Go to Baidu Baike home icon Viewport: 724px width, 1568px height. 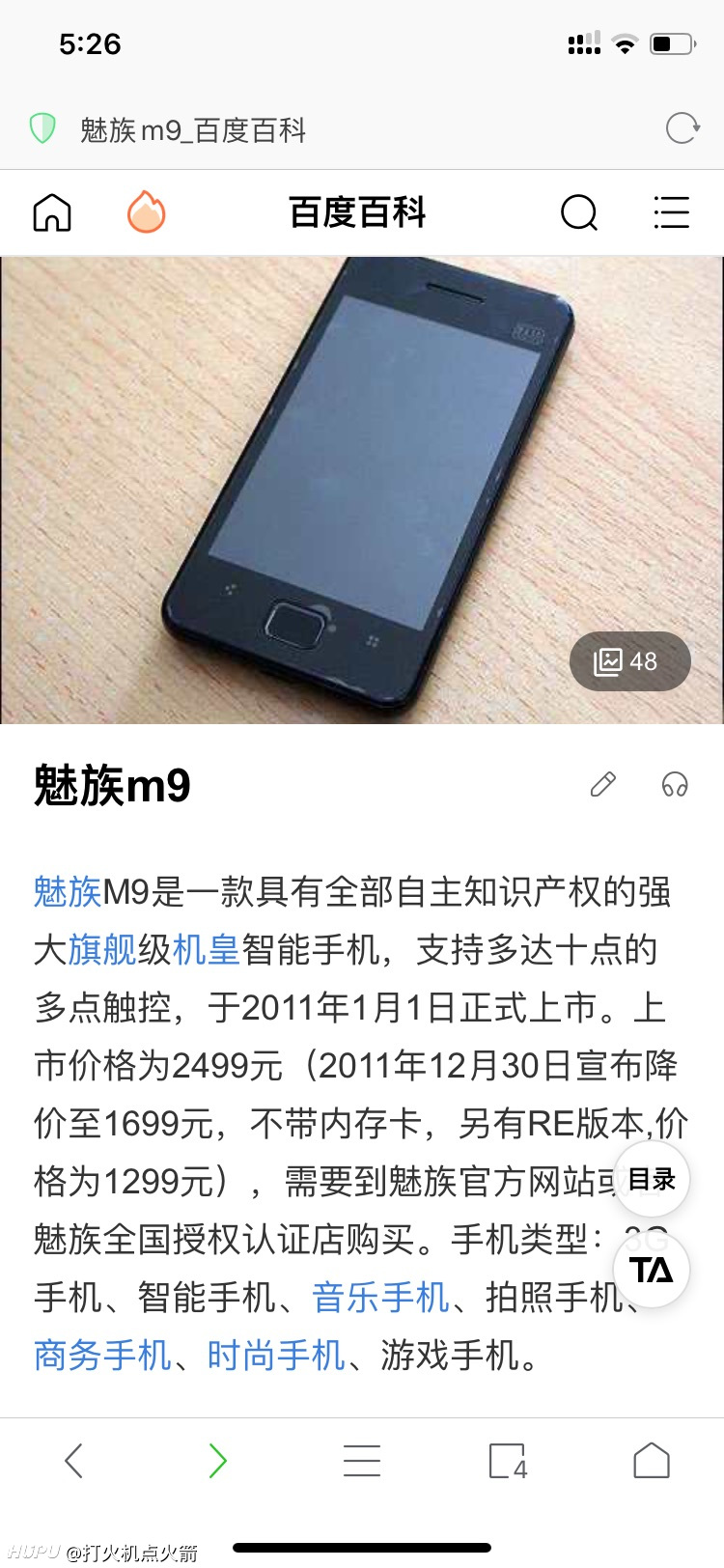pos(52,212)
